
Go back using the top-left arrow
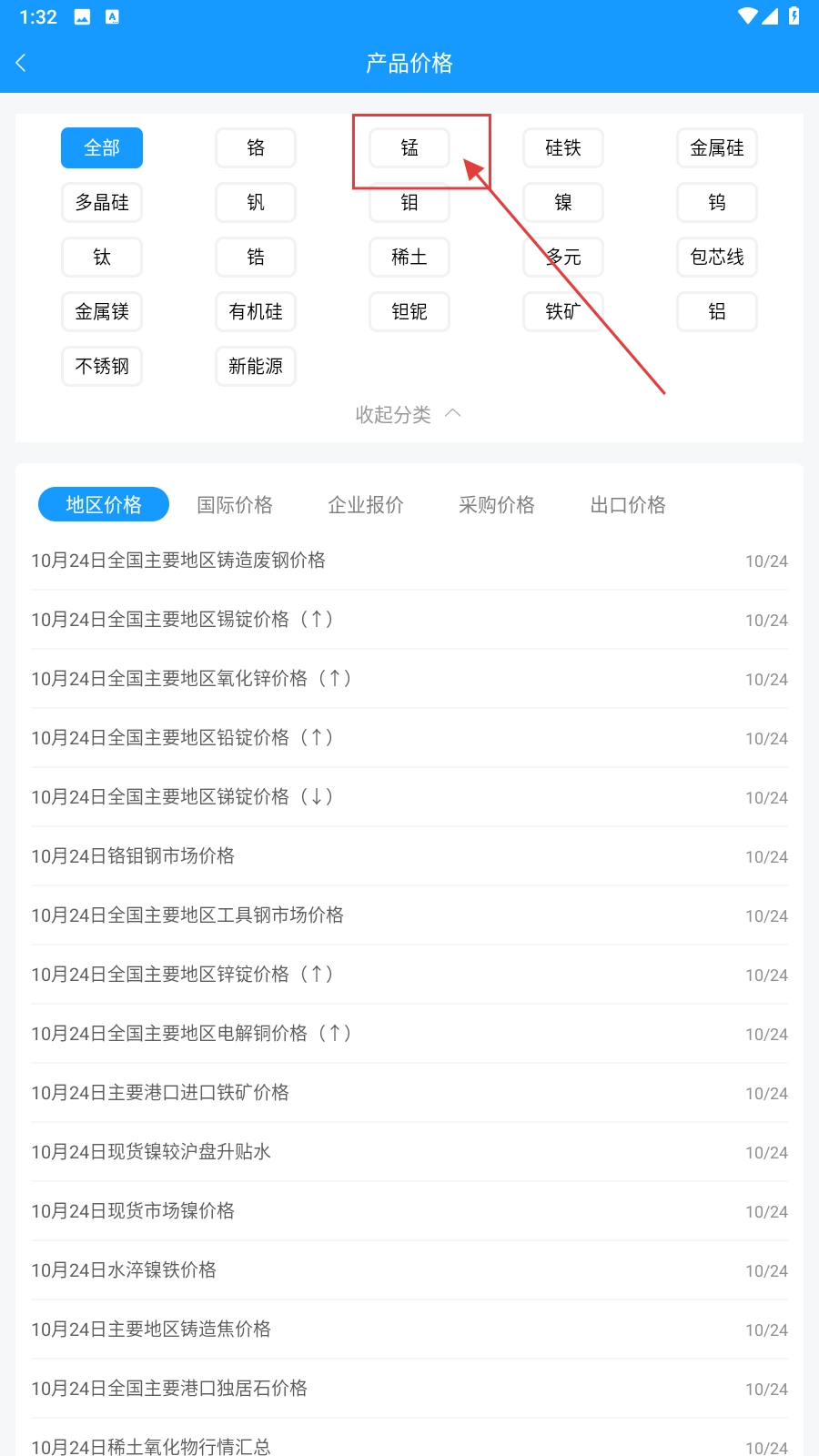tap(22, 63)
